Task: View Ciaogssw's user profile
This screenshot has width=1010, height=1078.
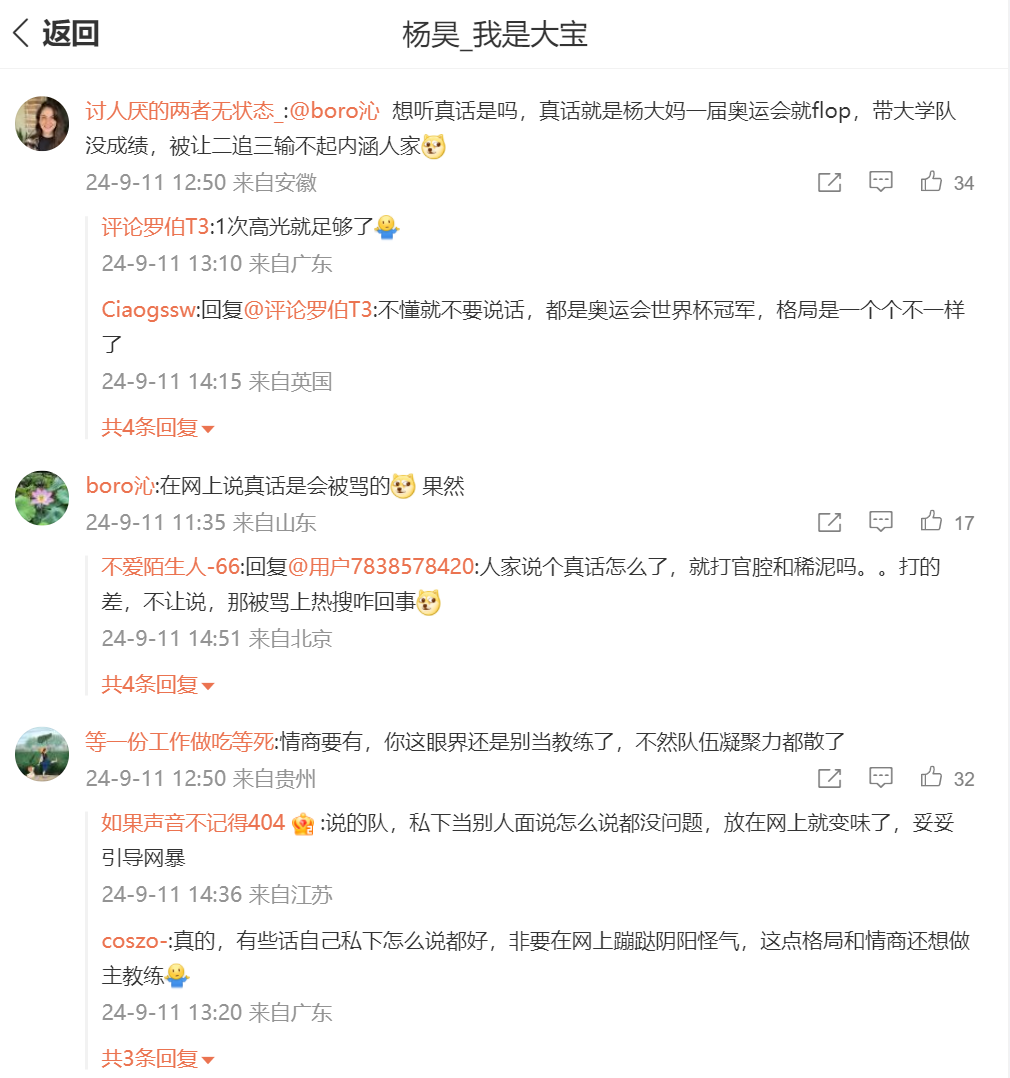Action: 148,309
